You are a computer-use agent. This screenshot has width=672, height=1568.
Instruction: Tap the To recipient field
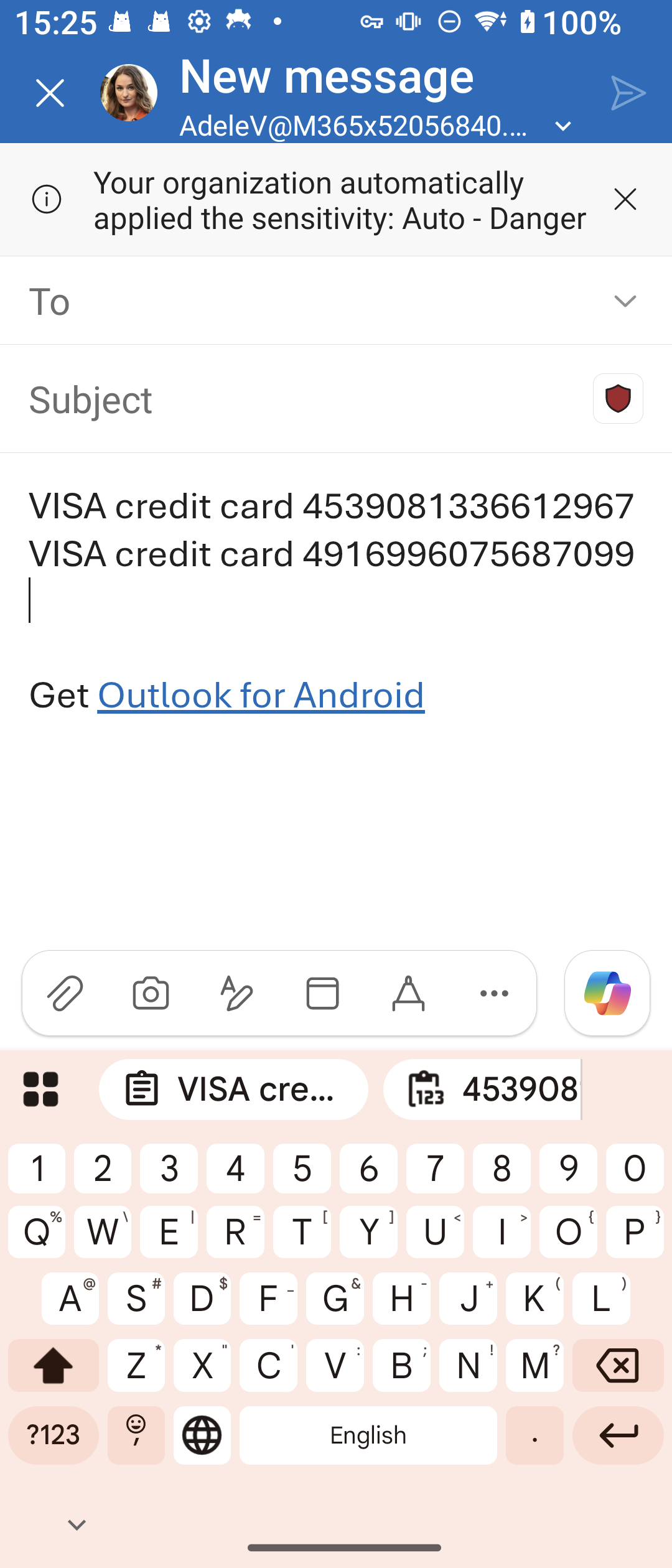(311, 301)
